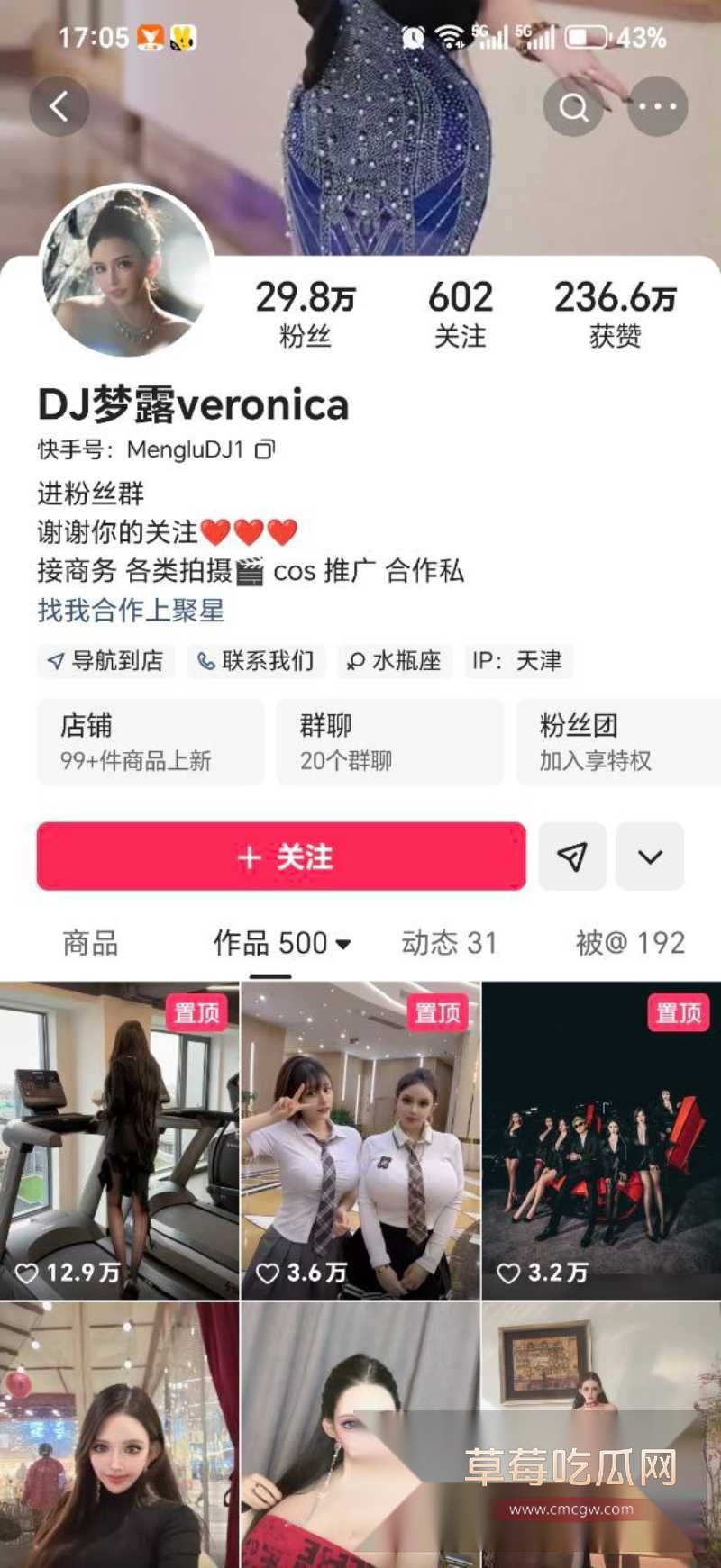The width and height of the screenshot is (721, 1568).
Task: Open pinned video with 12.9万 likes
Action: 119,1140
